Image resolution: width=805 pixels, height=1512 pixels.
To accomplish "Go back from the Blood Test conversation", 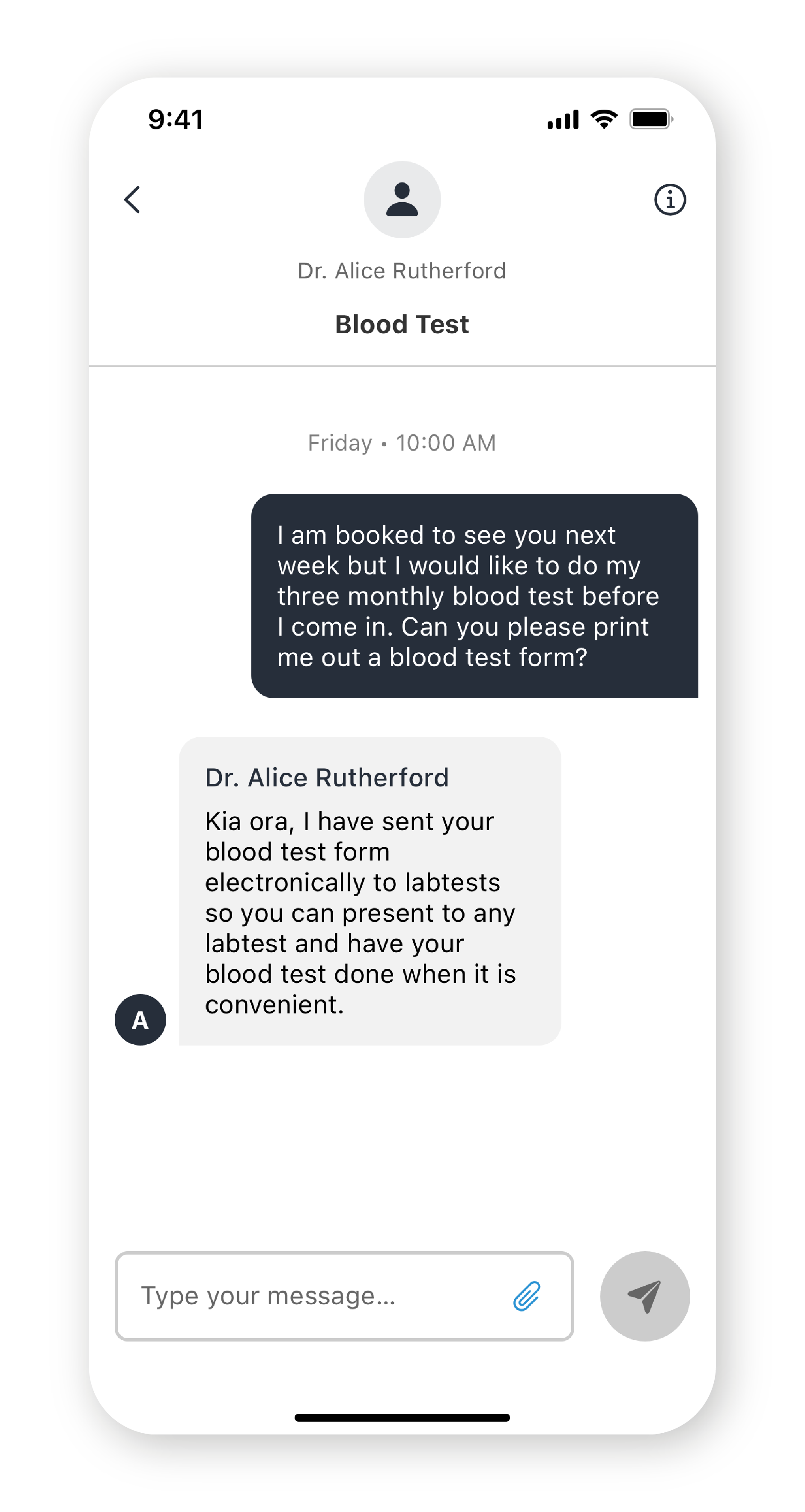I will [x=133, y=200].
